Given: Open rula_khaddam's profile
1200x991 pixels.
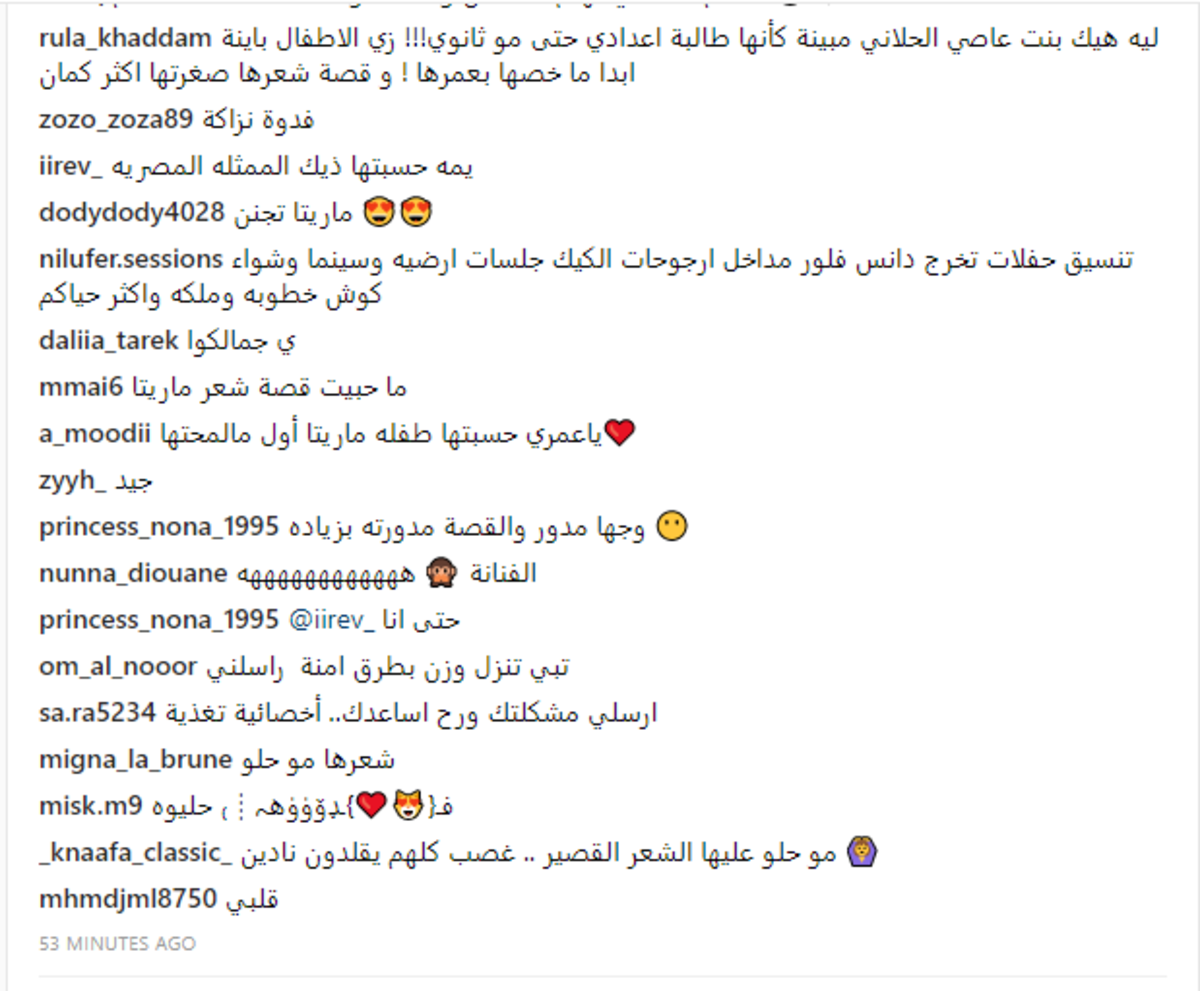Looking at the screenshot, I should tap(126, 40).
